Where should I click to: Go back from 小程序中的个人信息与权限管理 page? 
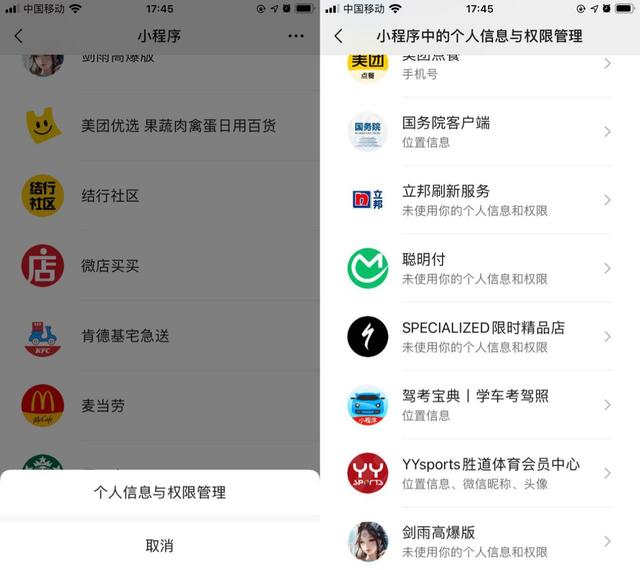point(338,36)
